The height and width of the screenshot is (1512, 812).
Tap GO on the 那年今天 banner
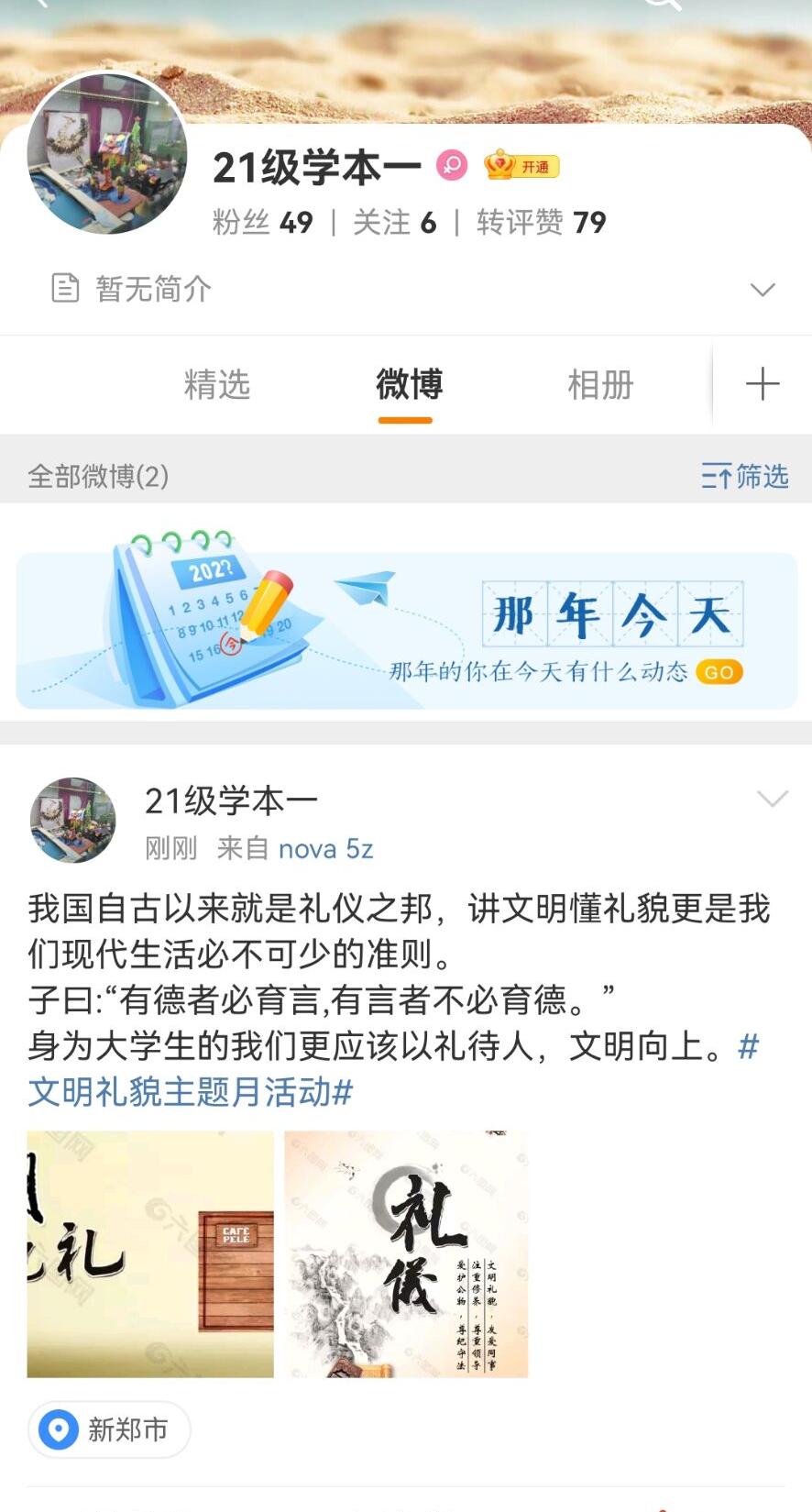pyautogui.click(x=719, y=672)
